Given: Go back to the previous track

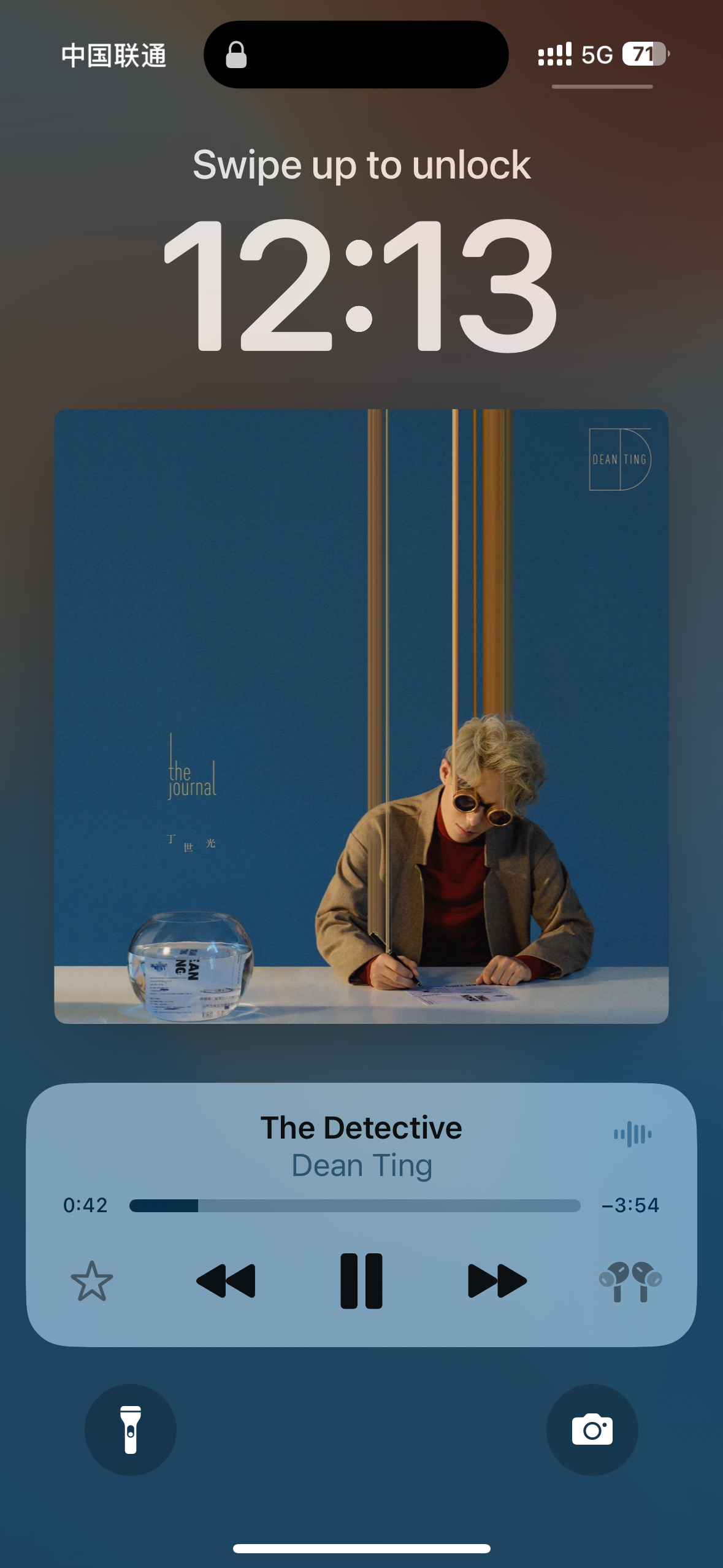Looking at the screenshot, I should (226, 1281).
